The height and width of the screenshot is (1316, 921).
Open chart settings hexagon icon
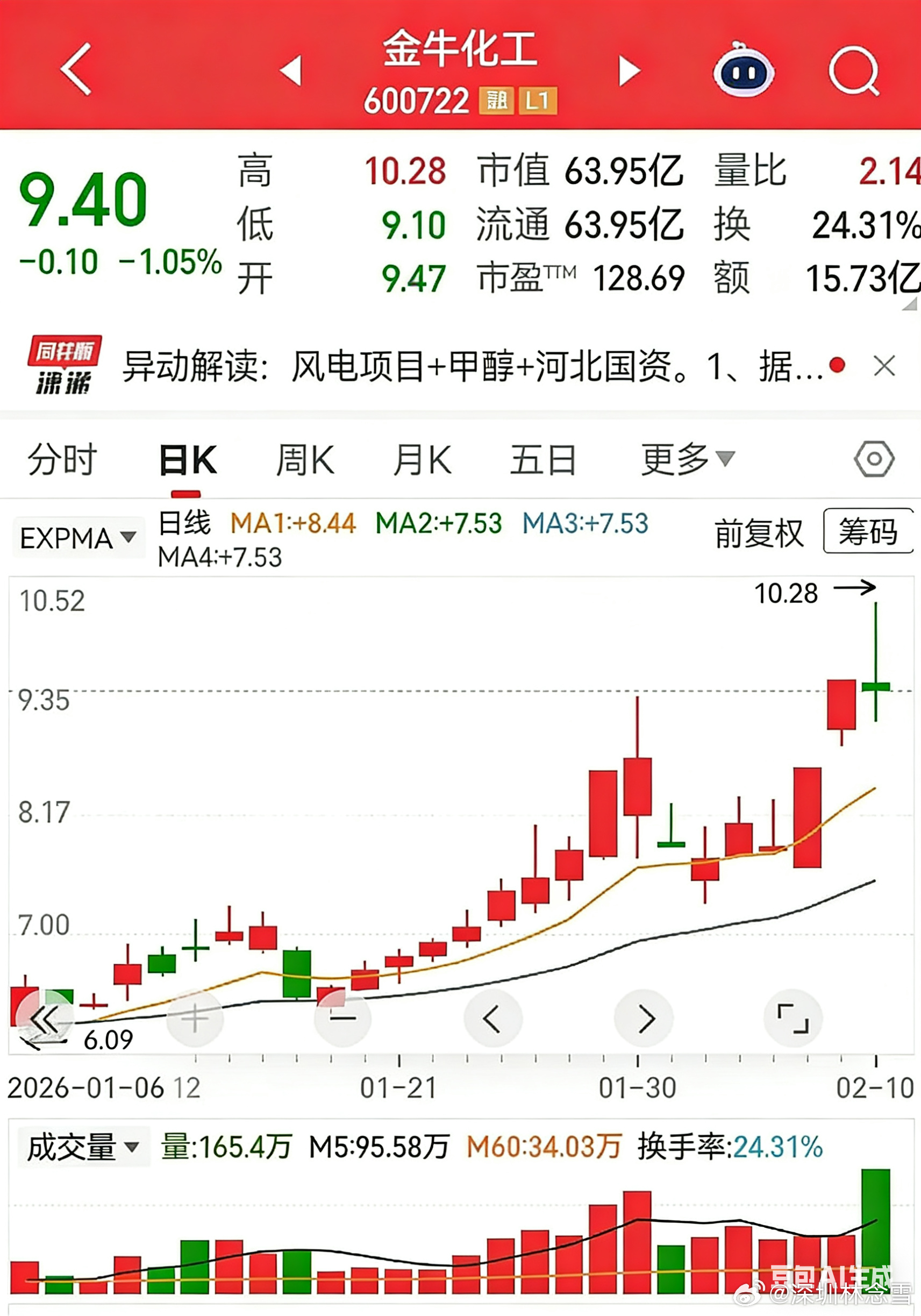(x=874, y=459)
